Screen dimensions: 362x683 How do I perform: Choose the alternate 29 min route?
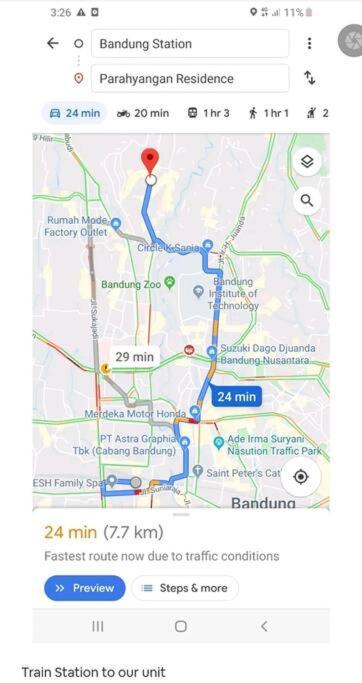134,357
